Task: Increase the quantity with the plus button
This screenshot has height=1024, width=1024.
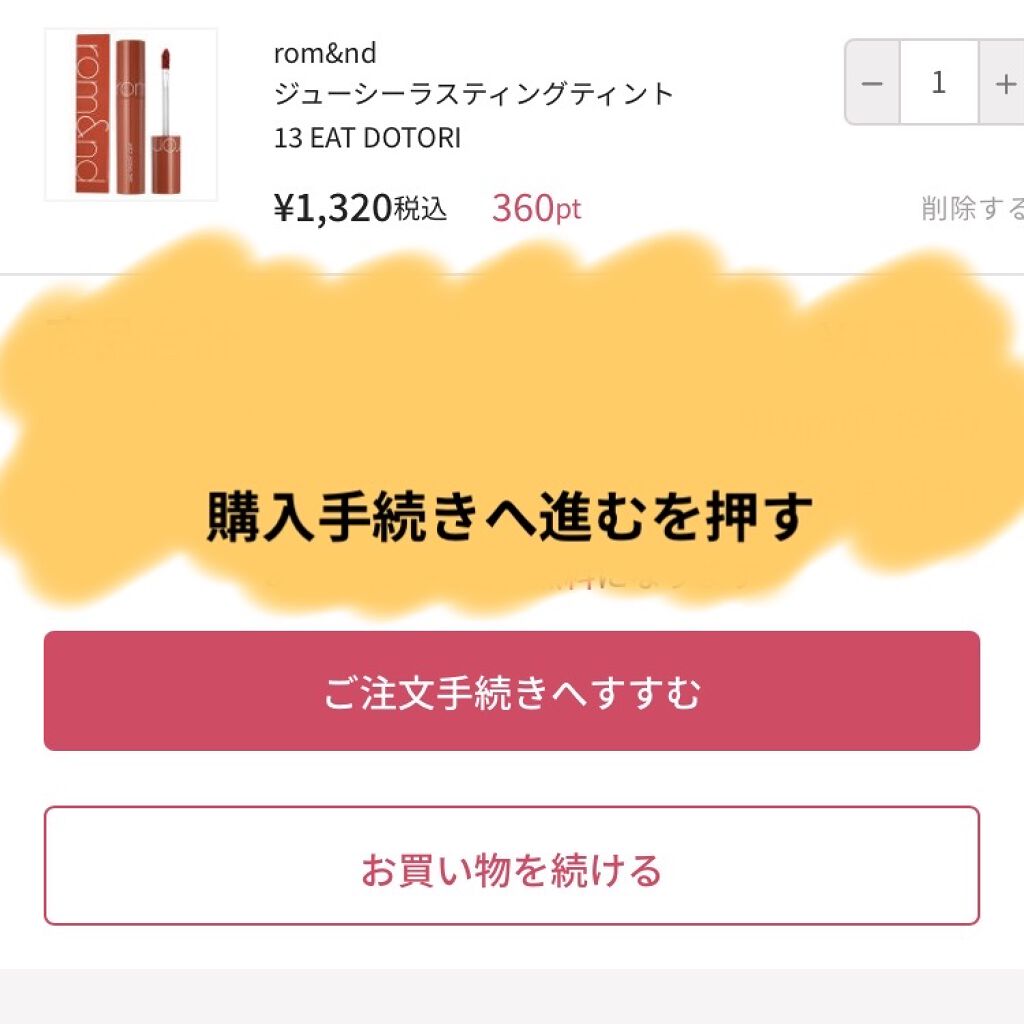Action: click(x=1003, y=83)
